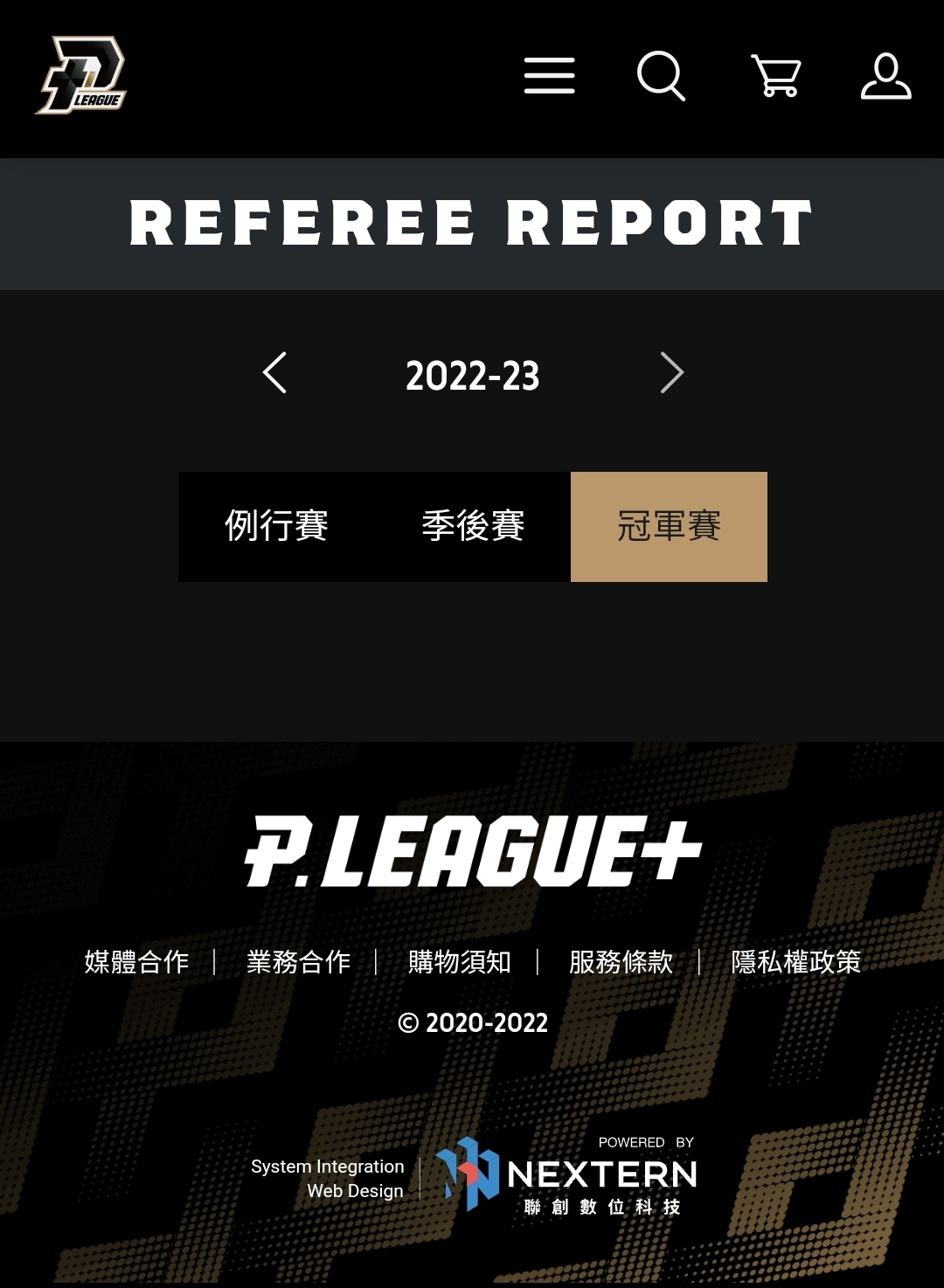This screenshot has height=1288, width=944.
Task: Open the 媒體合作 footer link
Action: (136, 962)
